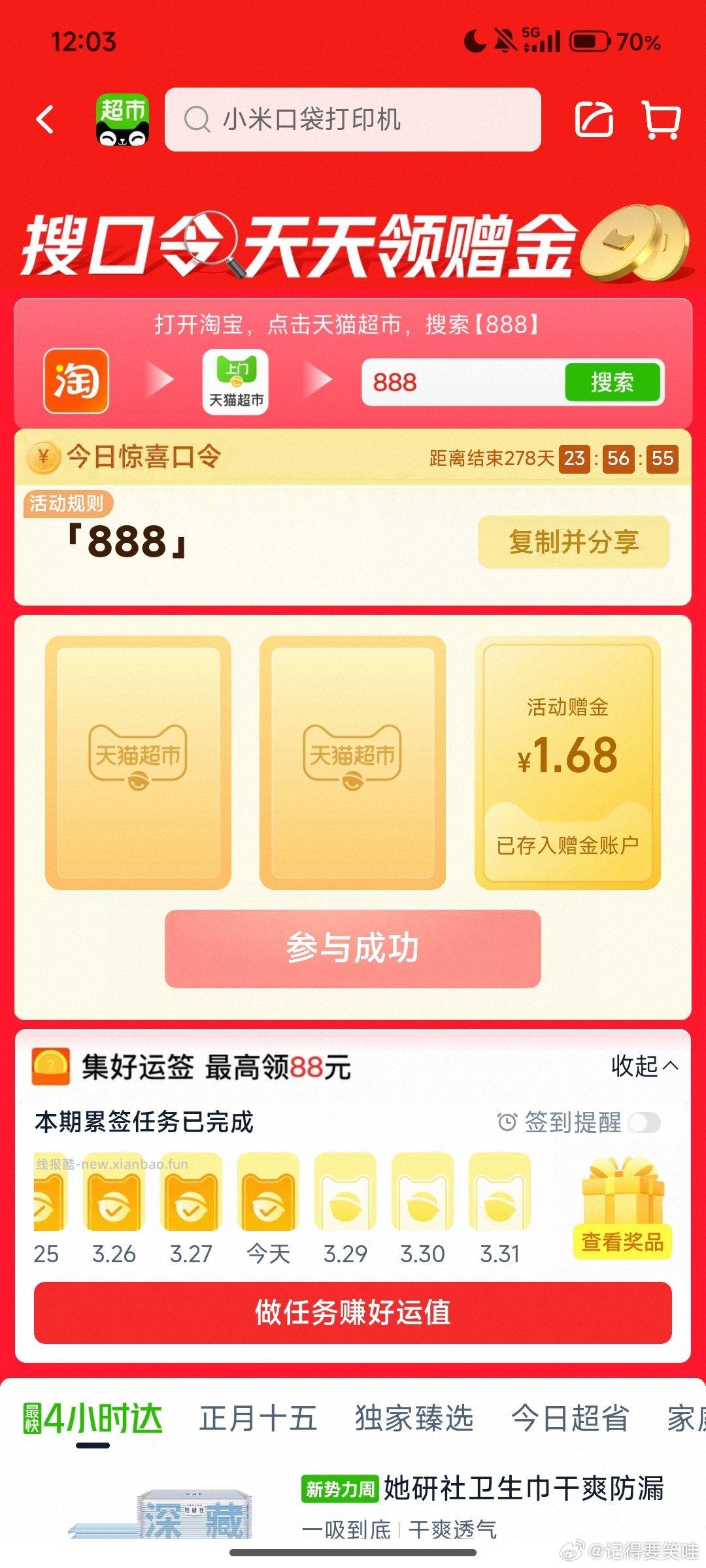Select the 今天 sign-in card

pos(268,1199)
